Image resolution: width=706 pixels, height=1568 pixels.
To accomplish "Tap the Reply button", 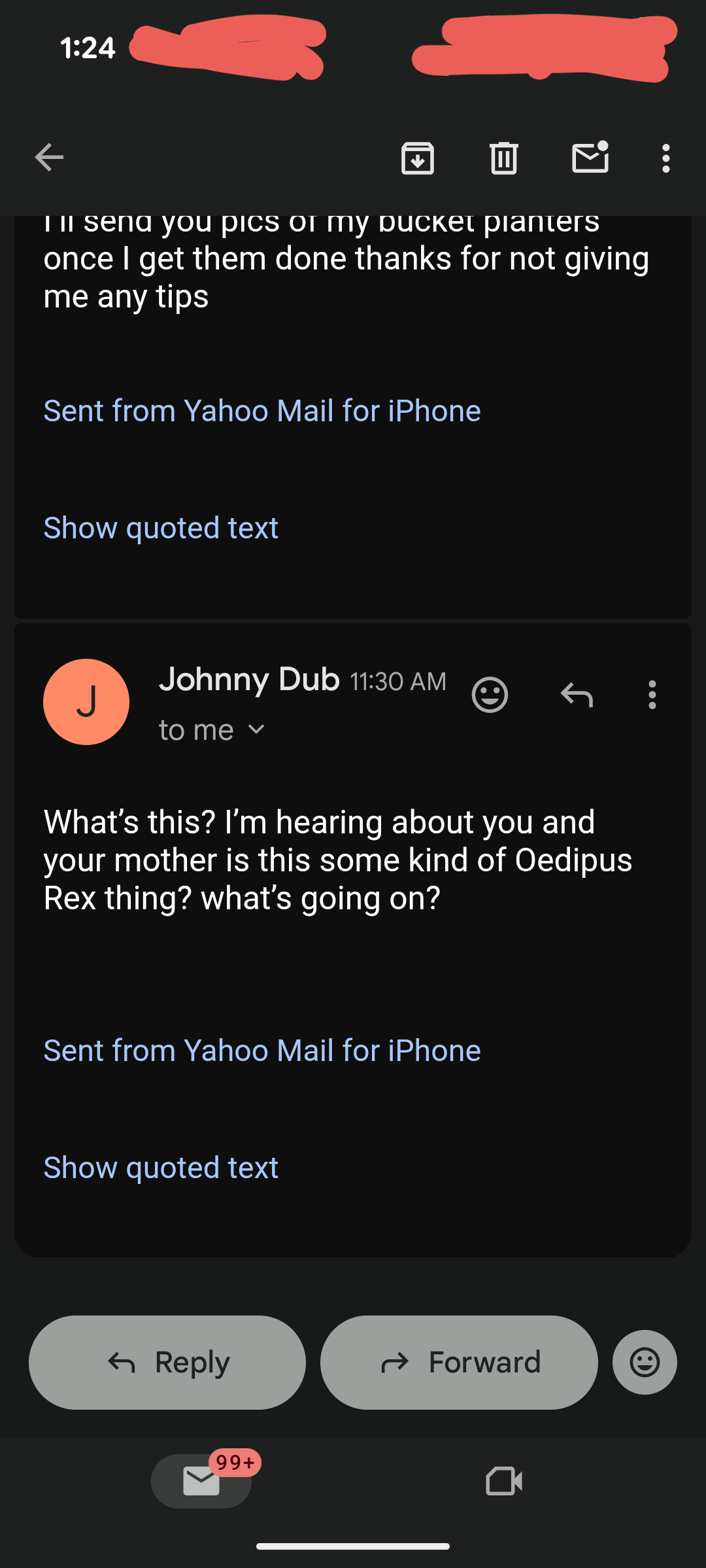I will (167, 1363).
